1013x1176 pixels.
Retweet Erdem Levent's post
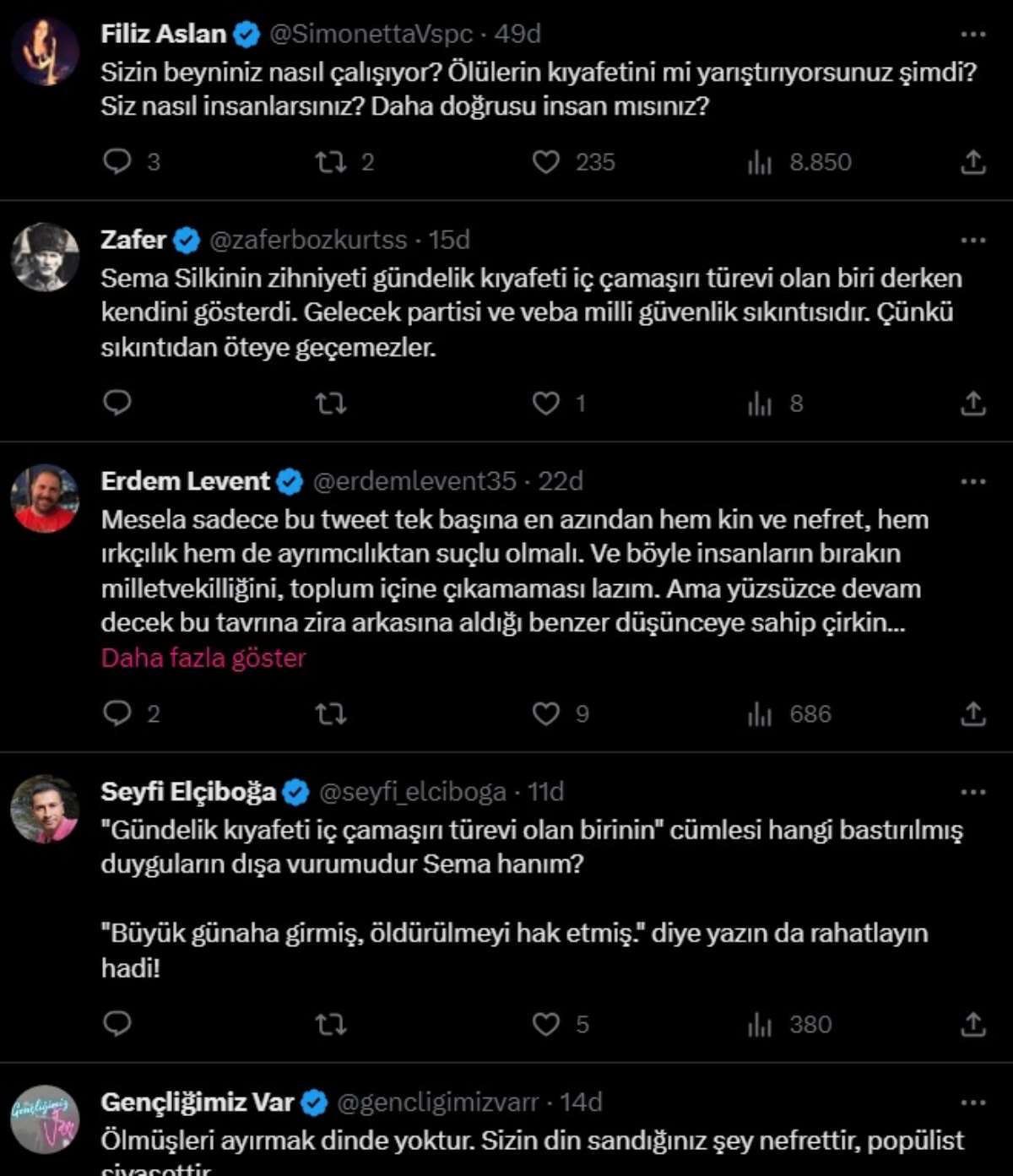331,714
